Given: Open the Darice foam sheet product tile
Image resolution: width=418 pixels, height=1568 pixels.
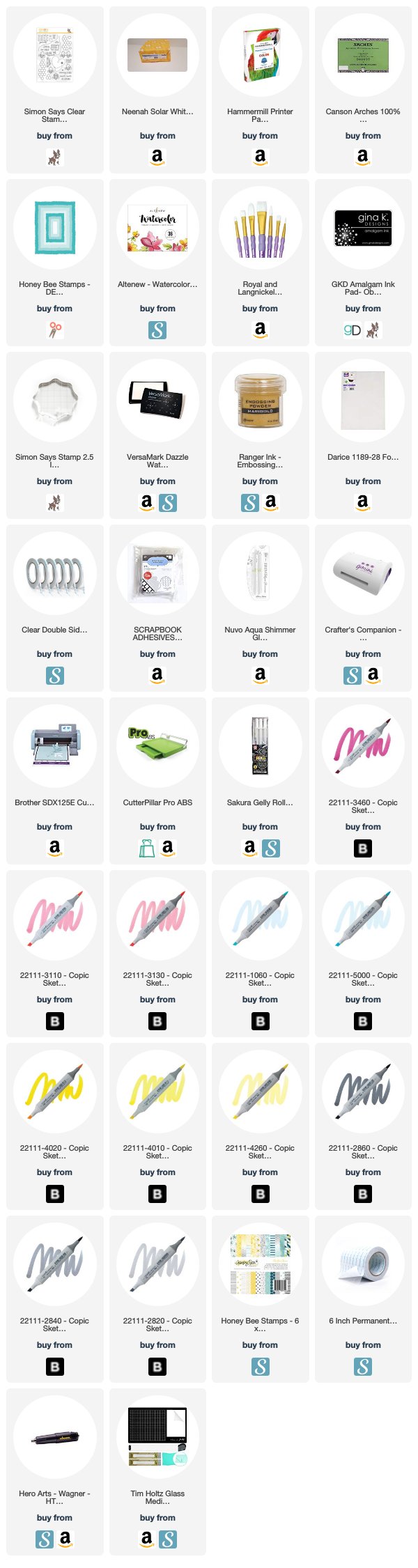Looking at the screenshot, I should (x=363, y=401).
